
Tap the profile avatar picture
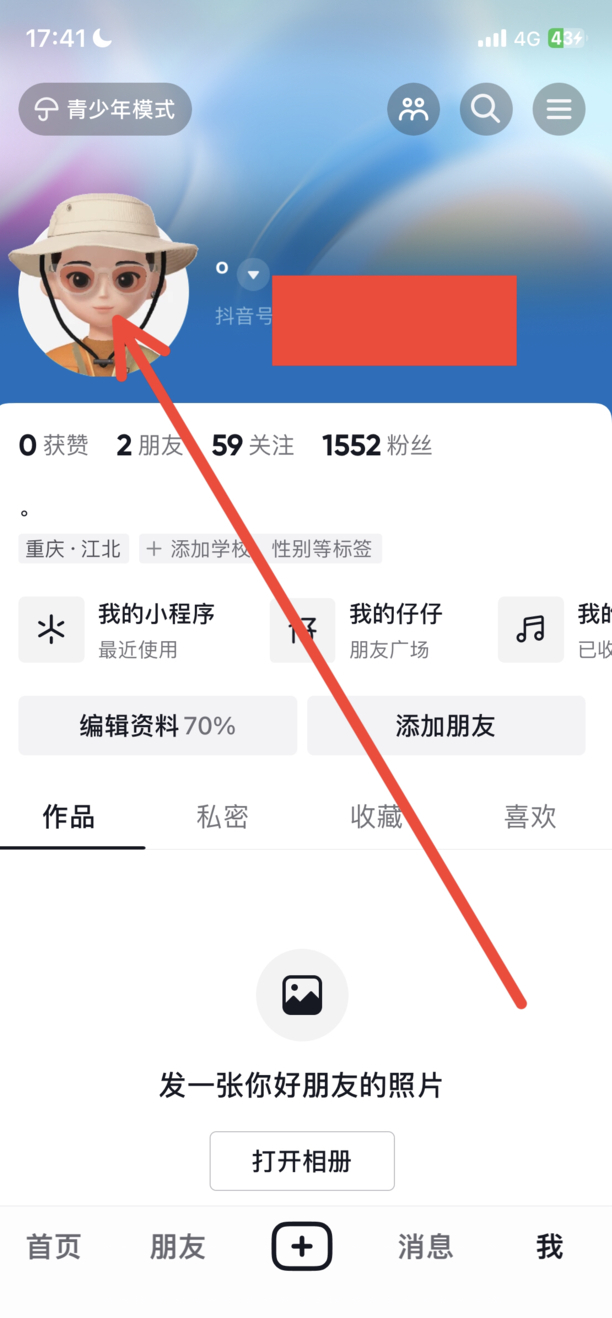[103, 290]
